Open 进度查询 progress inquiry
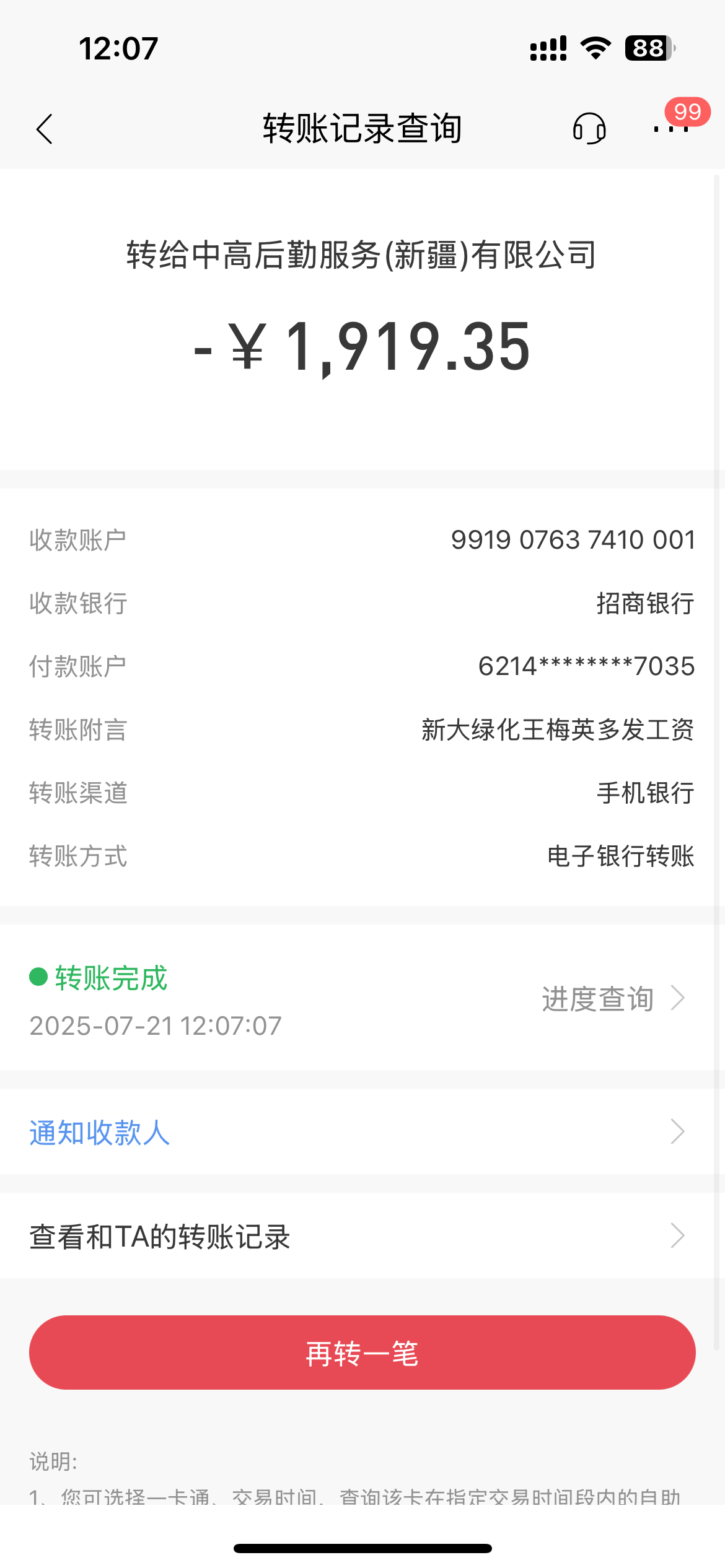Viewport: 725px width, 1568px height. 612,998
